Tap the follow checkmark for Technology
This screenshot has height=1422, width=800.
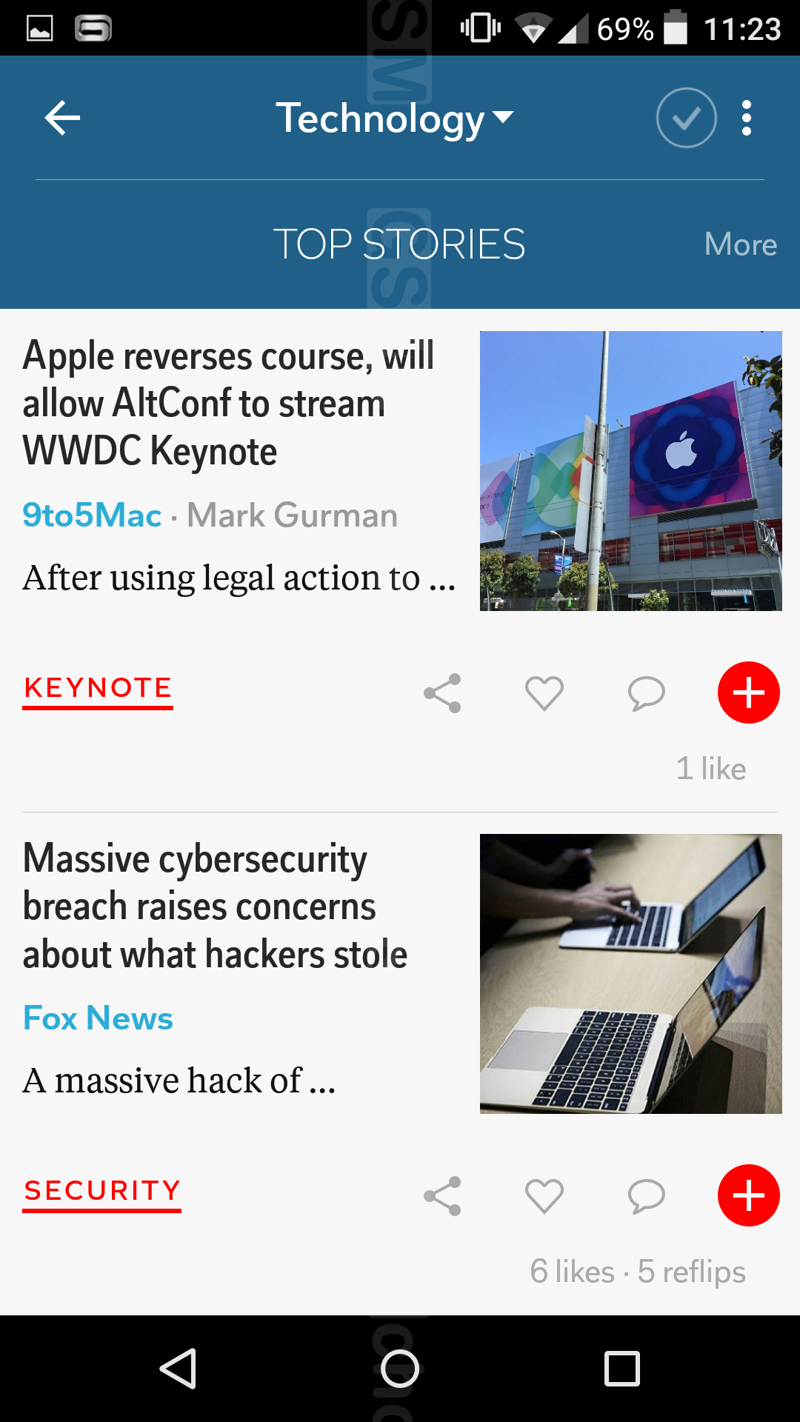686,118
